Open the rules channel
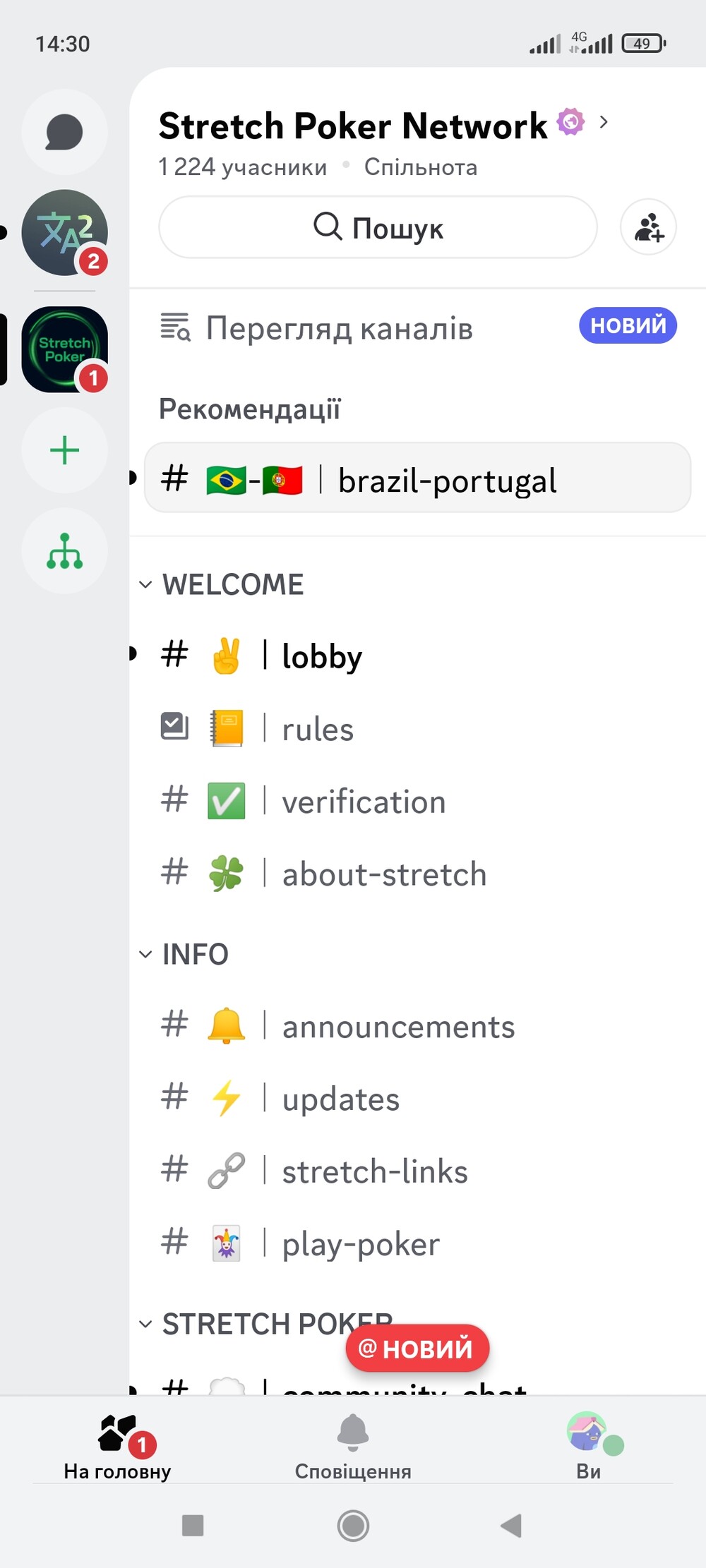 (x=417, y=729)
